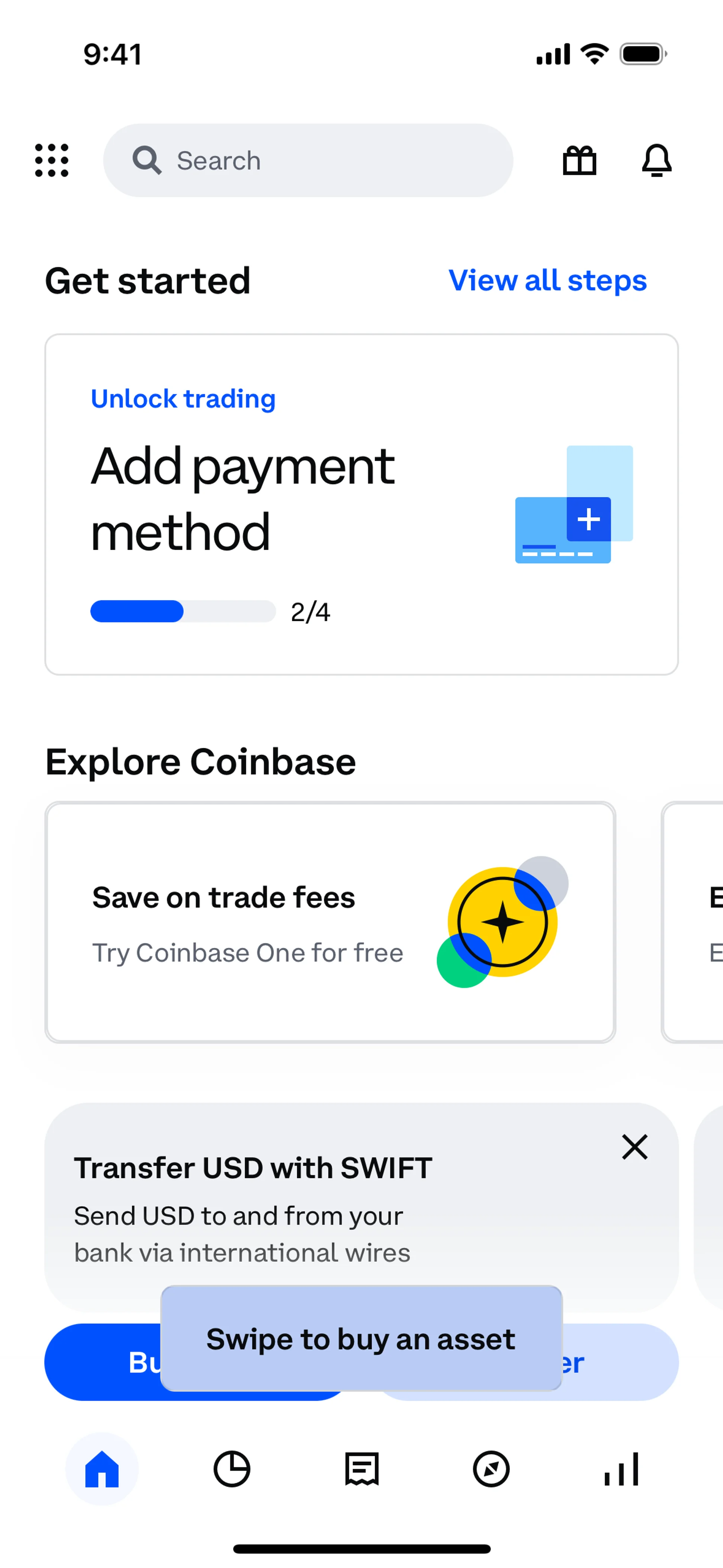Switch to the compass explore tab
The width and height of the screenshot is (723, 1568).
(x=491, y=1469)
